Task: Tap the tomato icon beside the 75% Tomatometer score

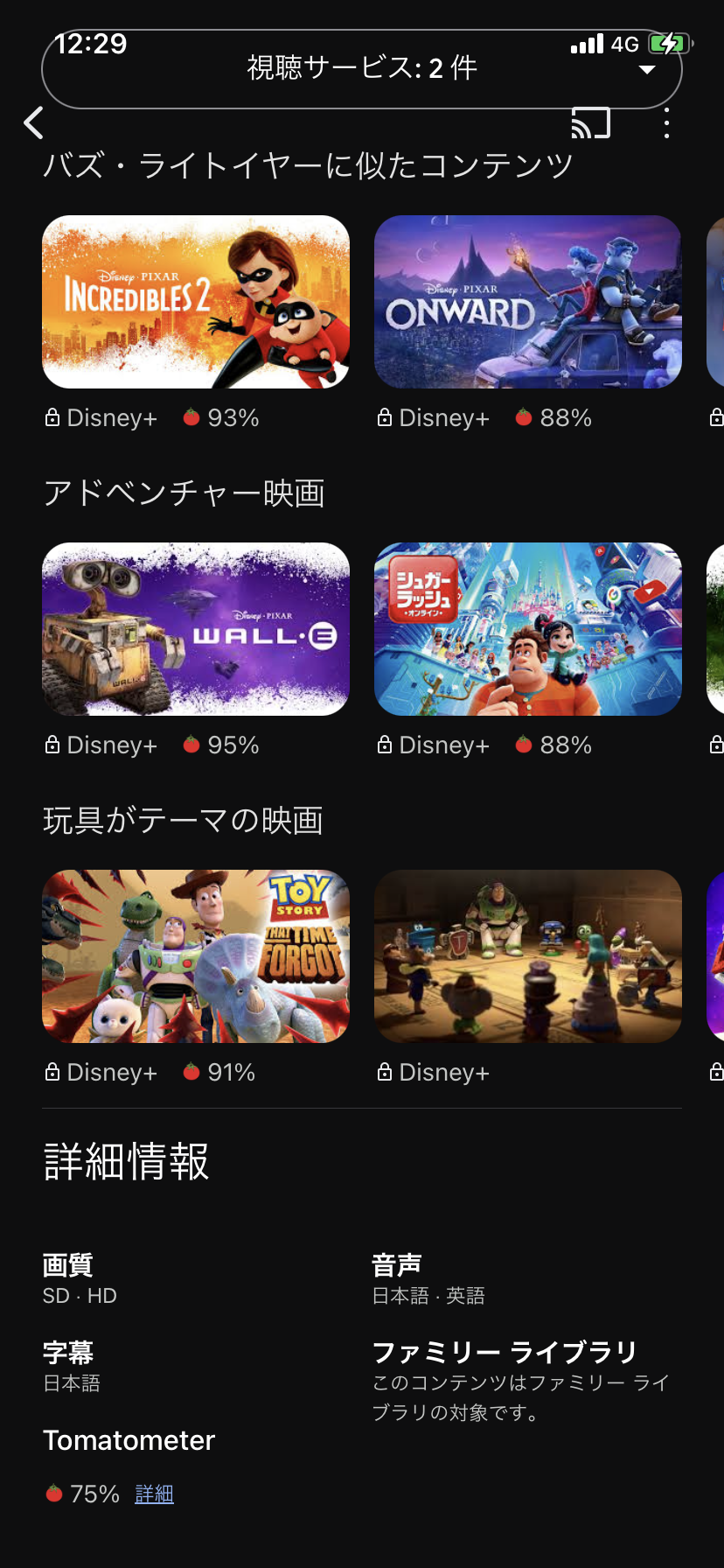Action: pos(53,1494)
